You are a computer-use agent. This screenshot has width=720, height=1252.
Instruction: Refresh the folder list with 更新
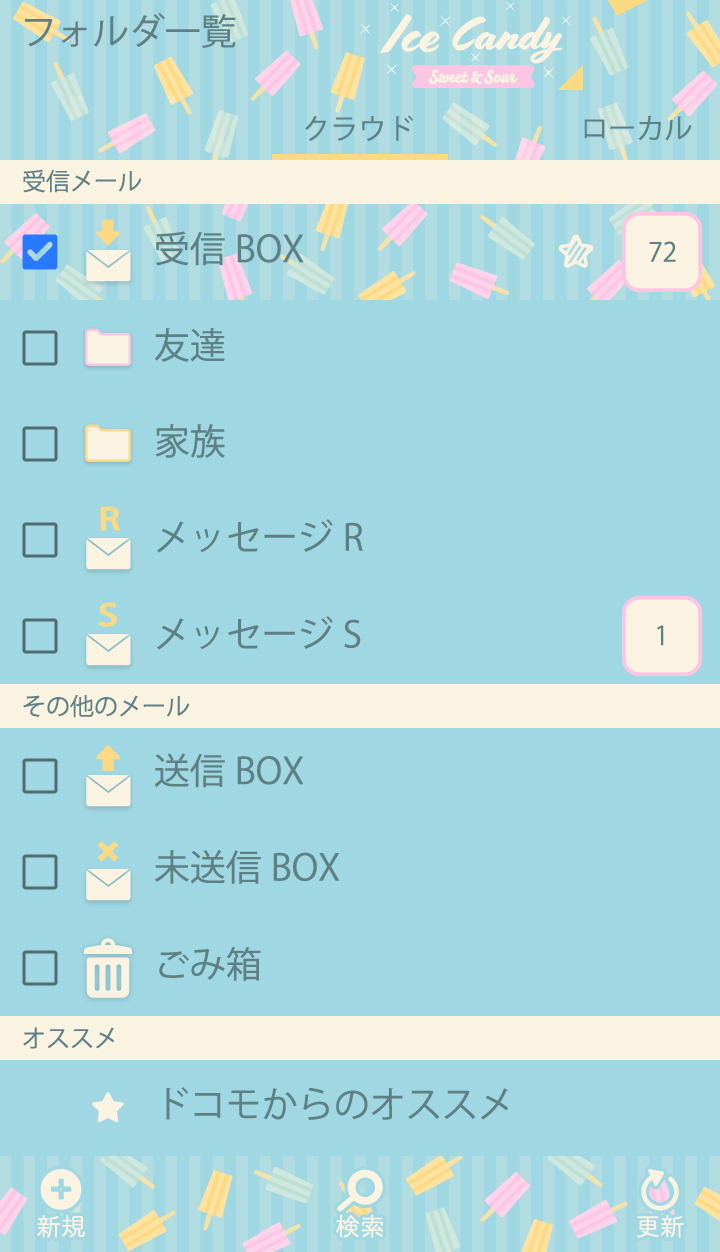point(659,1204)
